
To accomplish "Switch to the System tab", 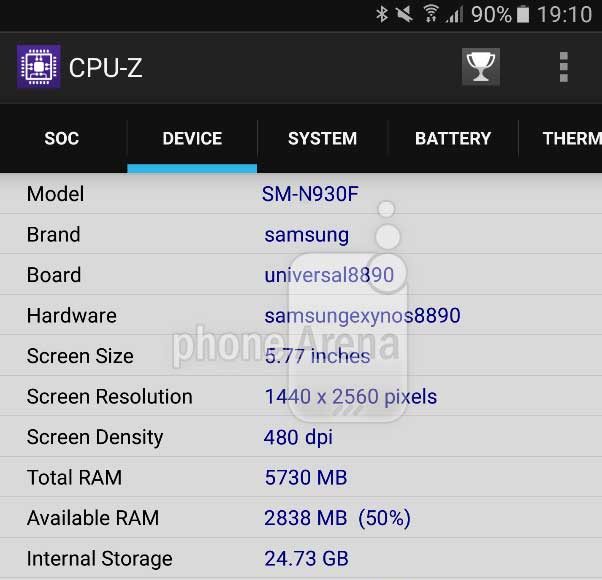I will (x=322, y=139).
